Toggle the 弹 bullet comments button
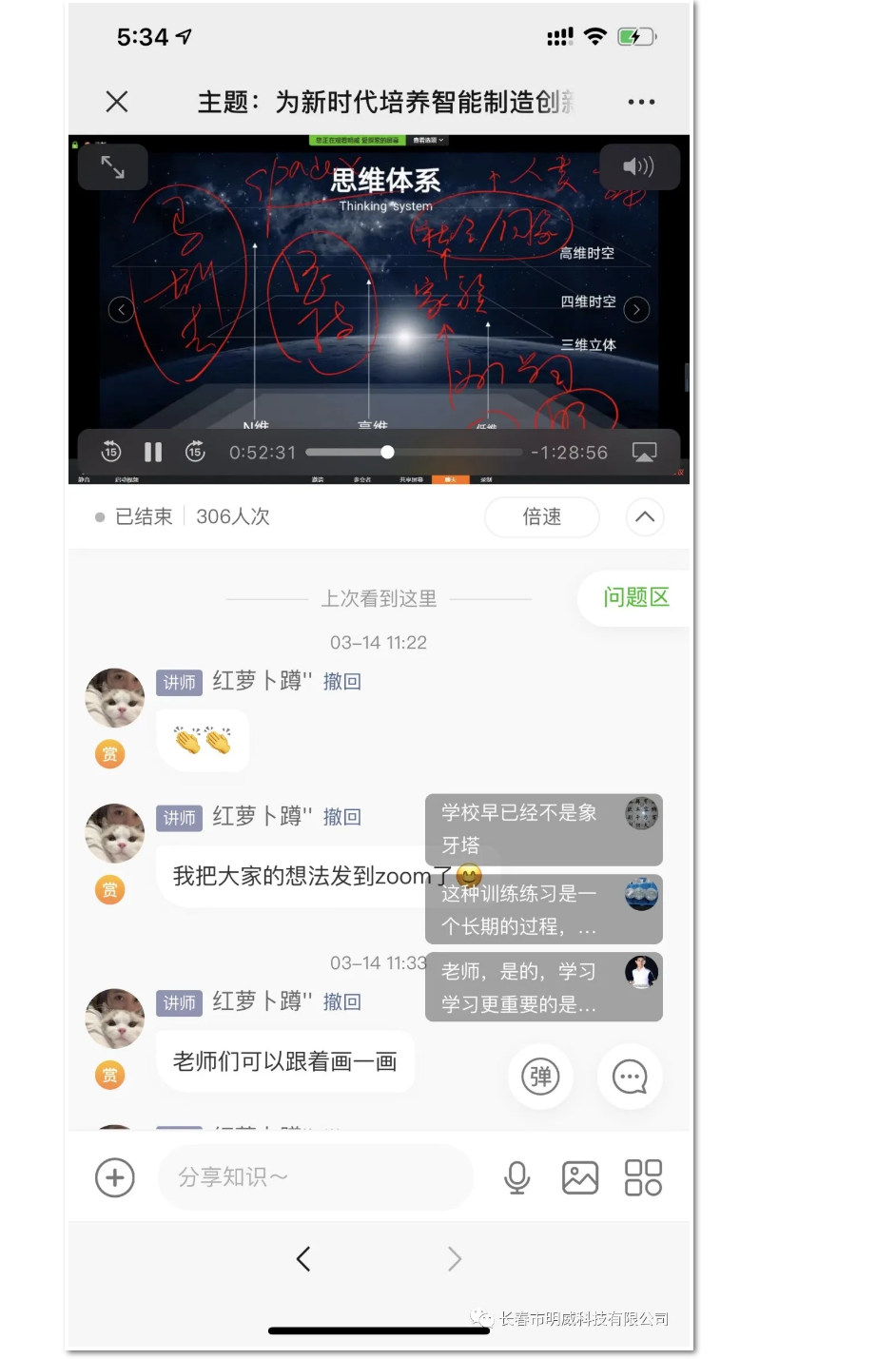 [x=540, y=1077]
